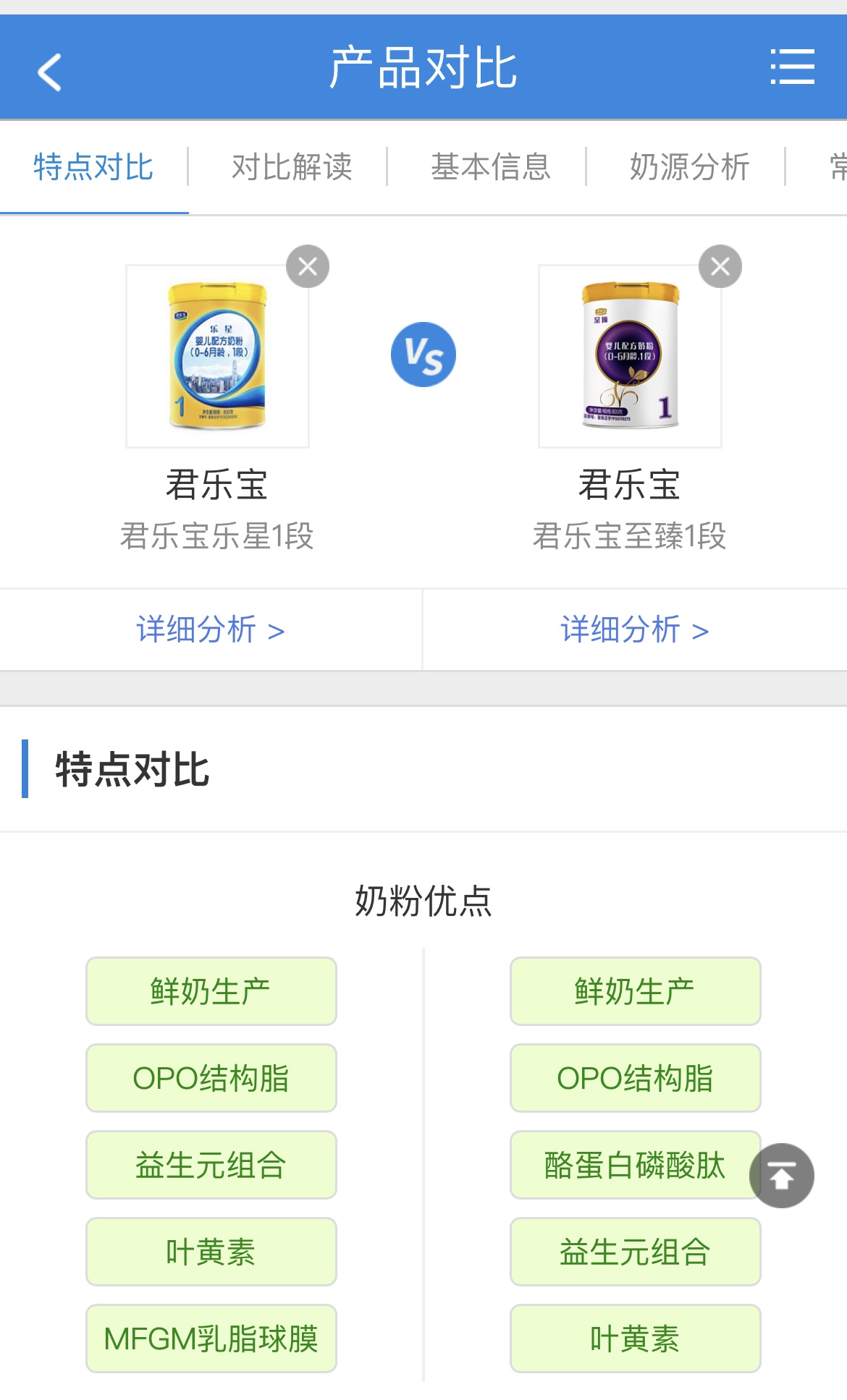Image resolution: width=847 pixels, height=1400 pixels.
Task: View 详细分析 for 君乐宝乐星1段
Action: (x=210, y=629)
